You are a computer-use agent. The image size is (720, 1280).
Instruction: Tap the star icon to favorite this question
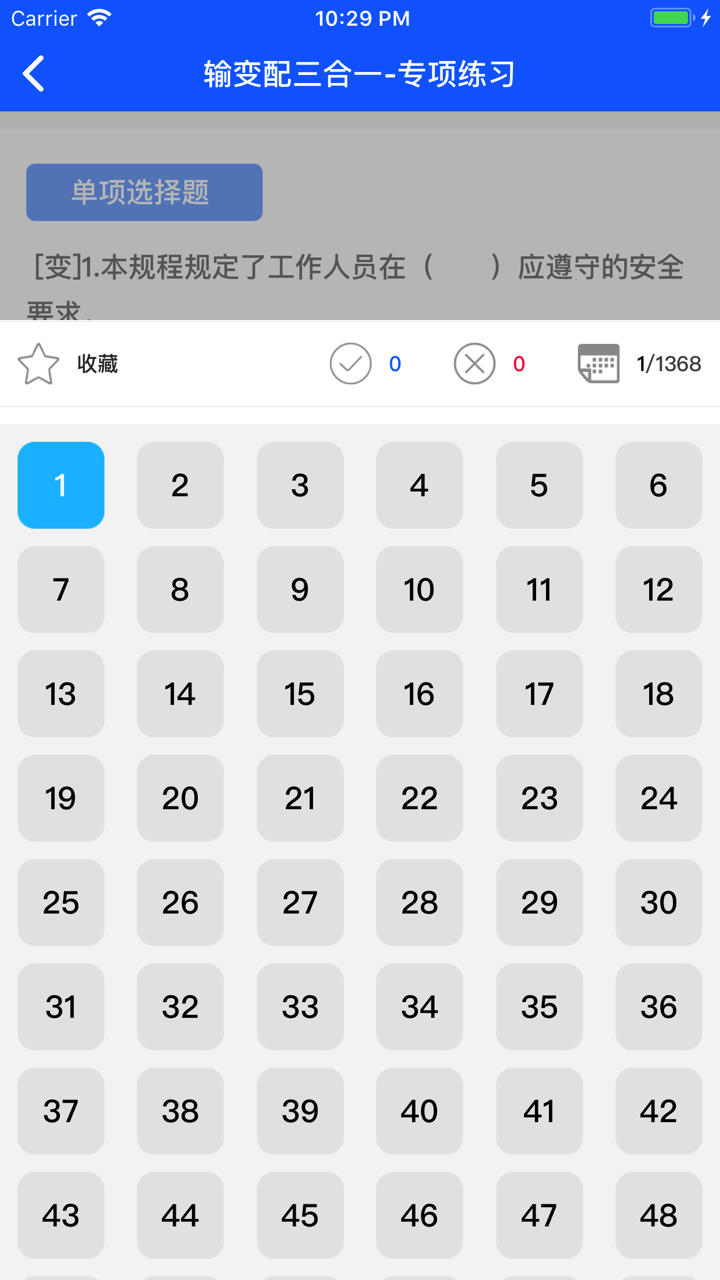point(38,363)
